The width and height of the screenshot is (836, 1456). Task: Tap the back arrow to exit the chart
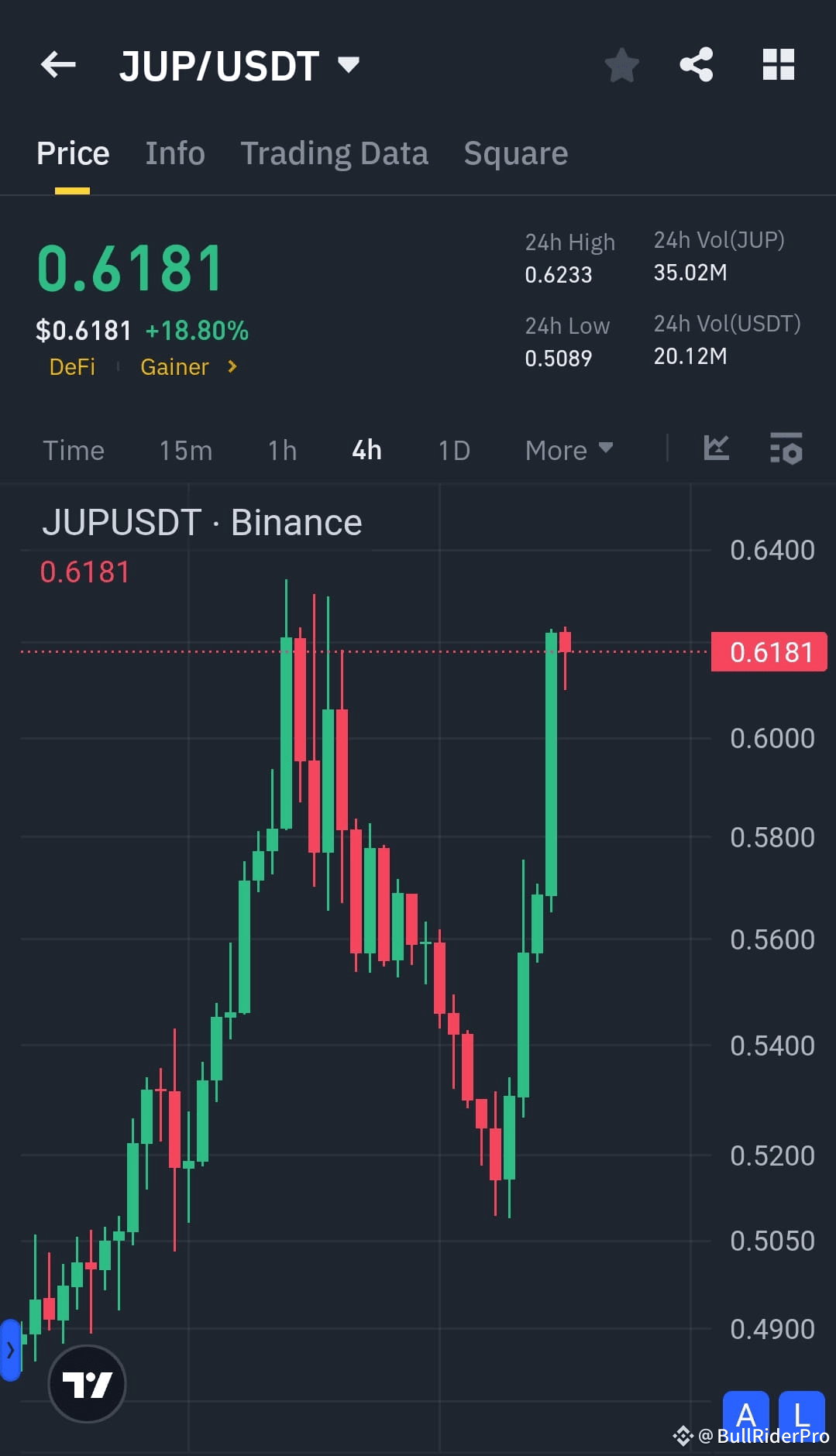click(x=57, y=65)
